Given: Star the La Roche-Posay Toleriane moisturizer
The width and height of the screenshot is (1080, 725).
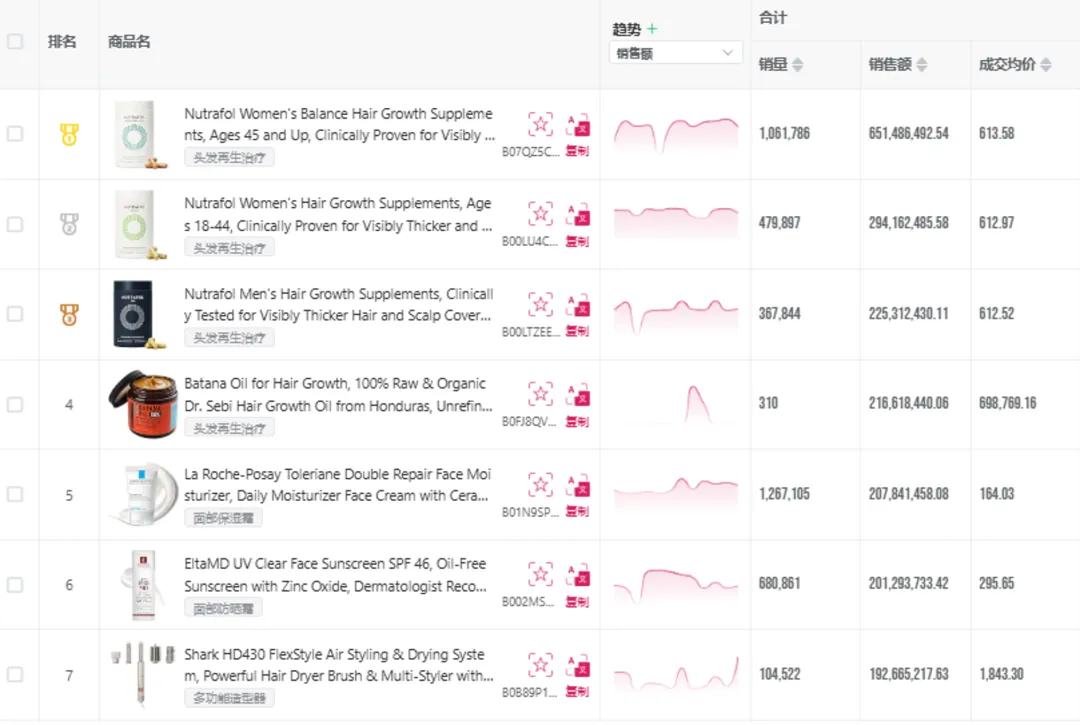Looking at the screenshot, I should coord(540,485).
